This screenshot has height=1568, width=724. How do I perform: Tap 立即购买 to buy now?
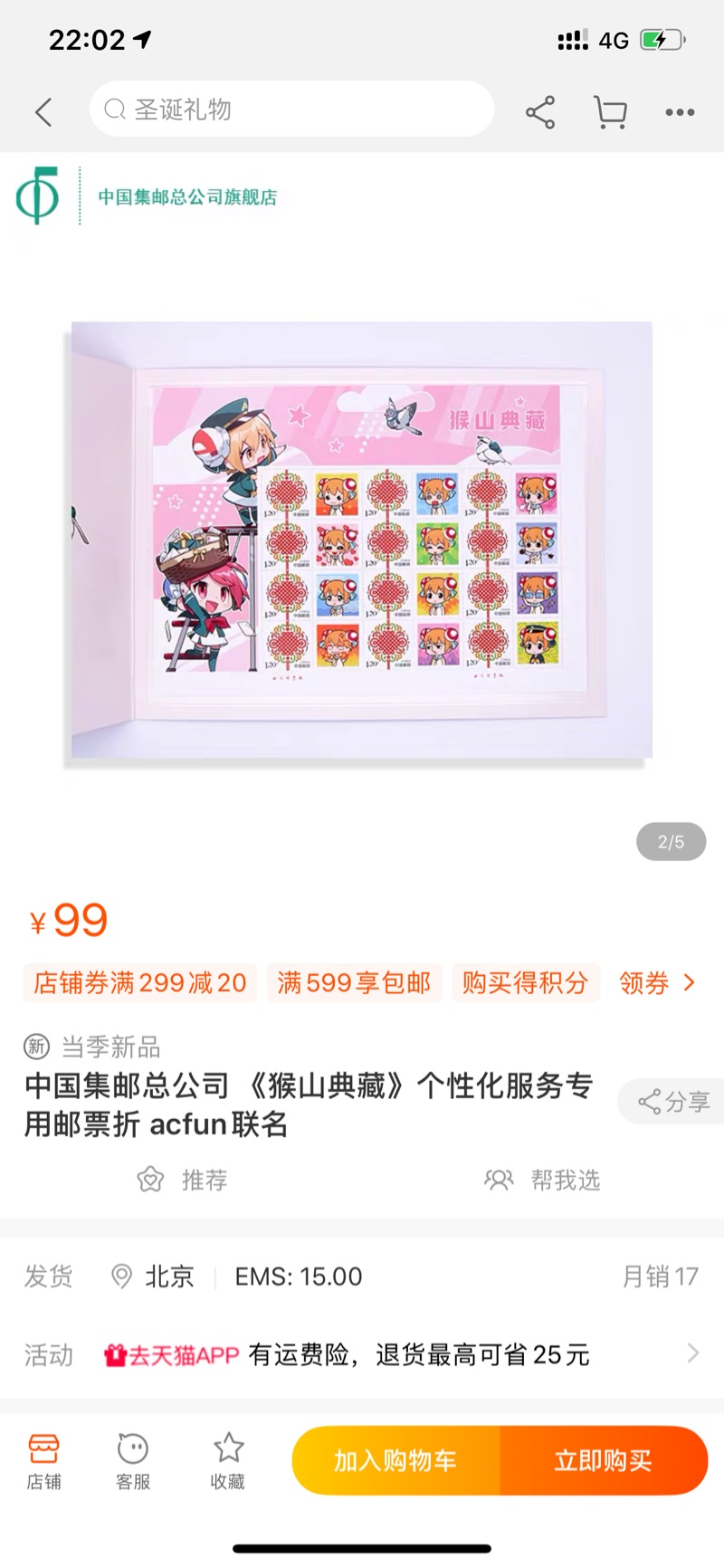[x=604, y=1460]
